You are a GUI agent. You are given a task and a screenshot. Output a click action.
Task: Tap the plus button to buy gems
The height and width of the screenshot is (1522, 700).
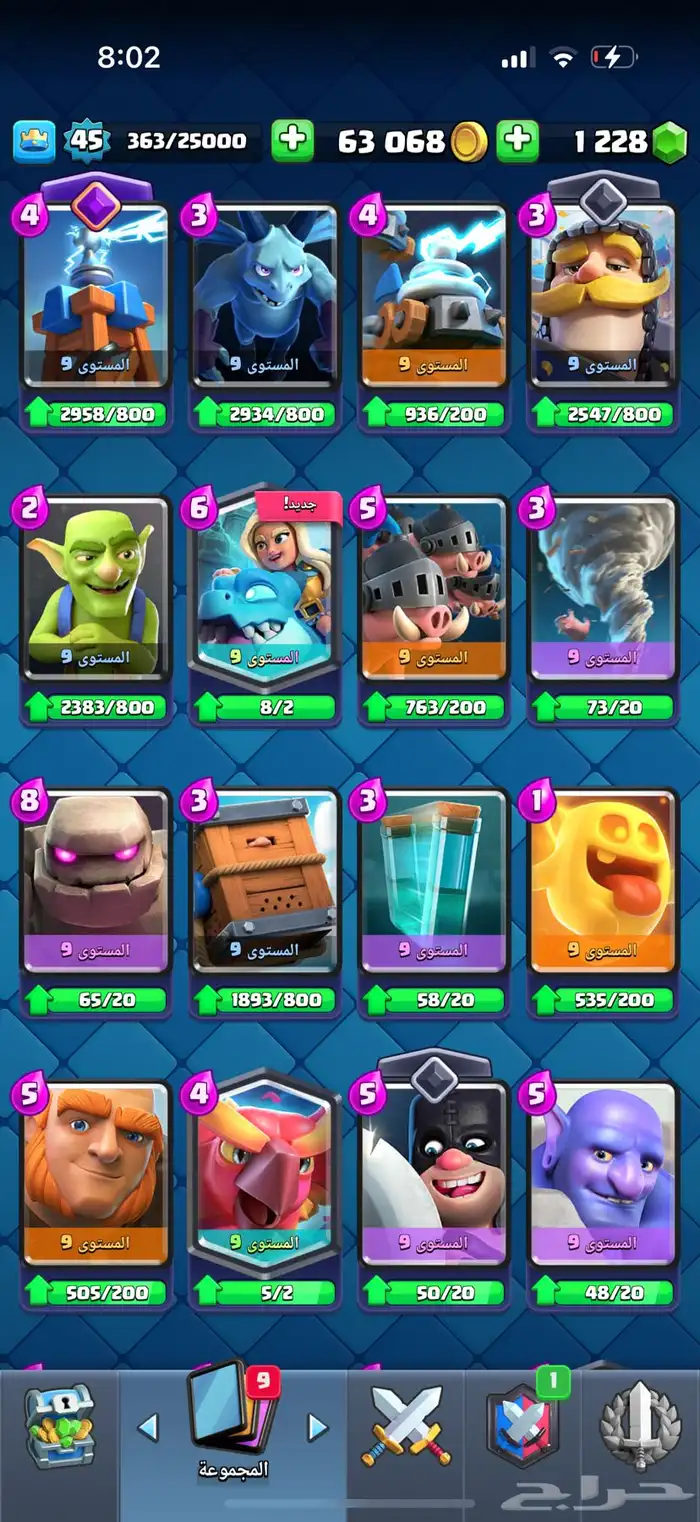(517, 141)
